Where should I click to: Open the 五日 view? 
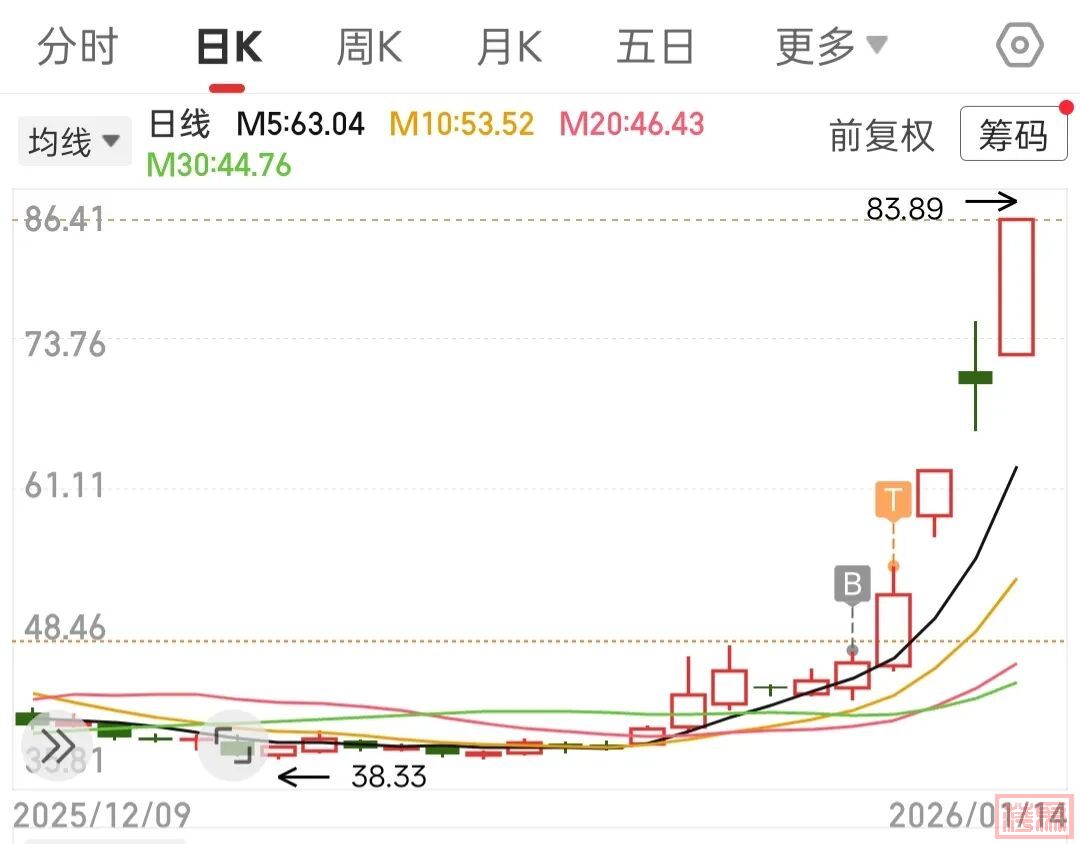point(655,47)
